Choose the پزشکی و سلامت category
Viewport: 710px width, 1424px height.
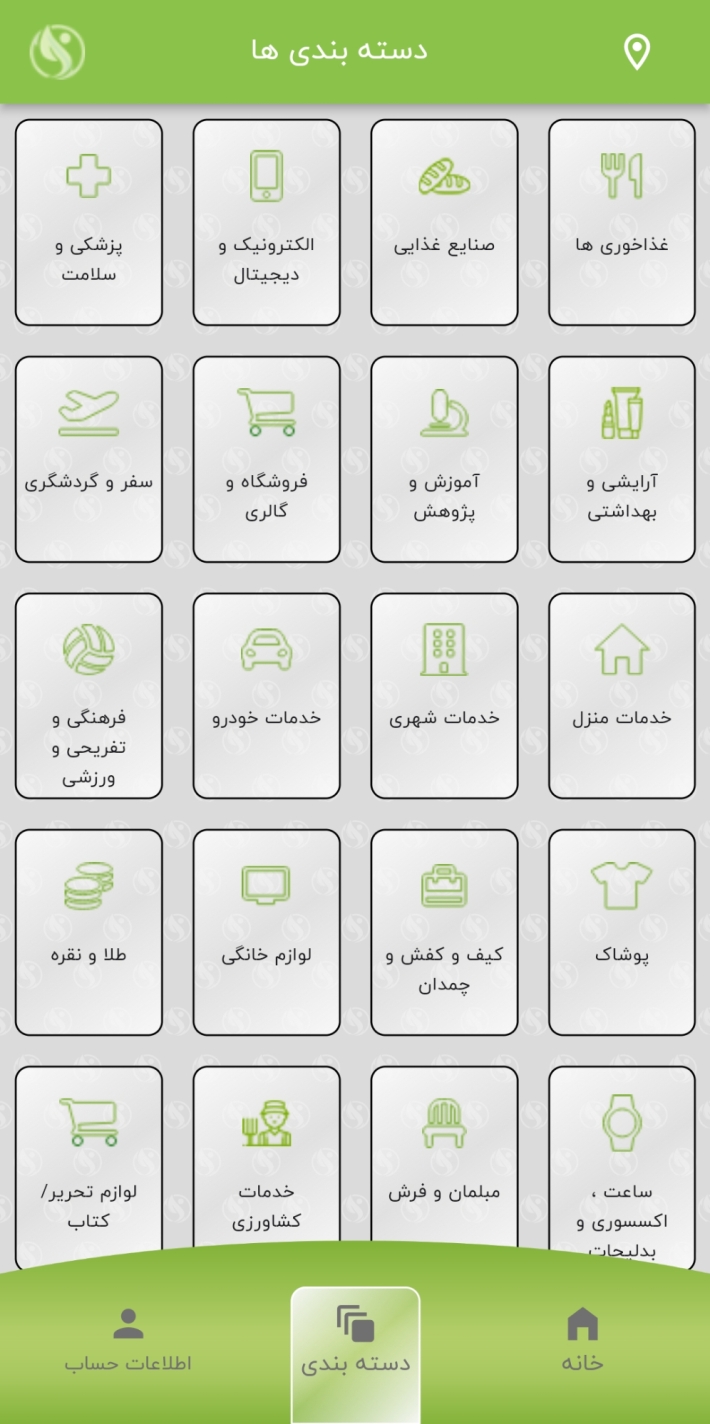coord(89,222)
